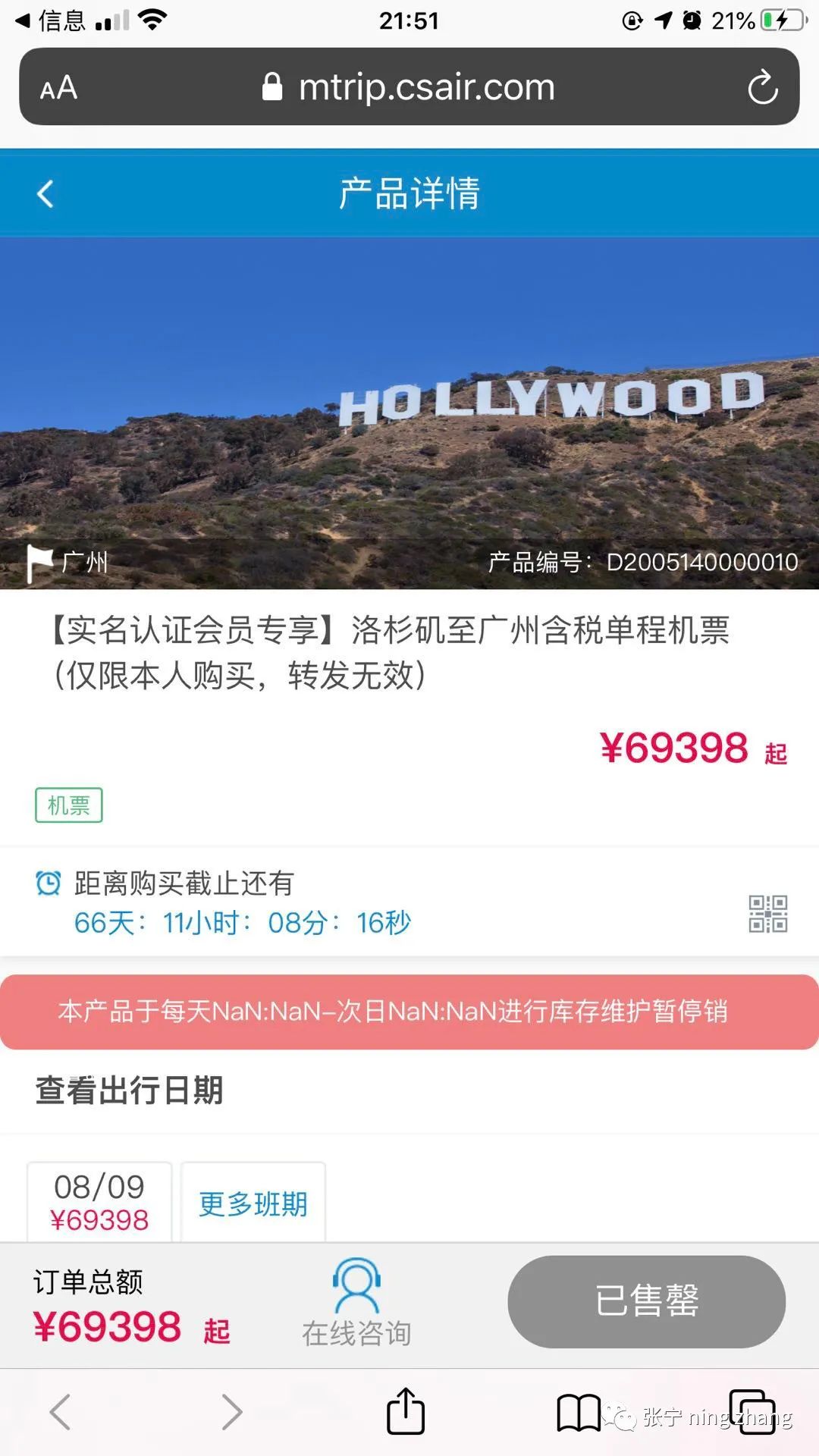
Task: Reload the mtrip.csair.com page
Action: click(x=762, y=88)
